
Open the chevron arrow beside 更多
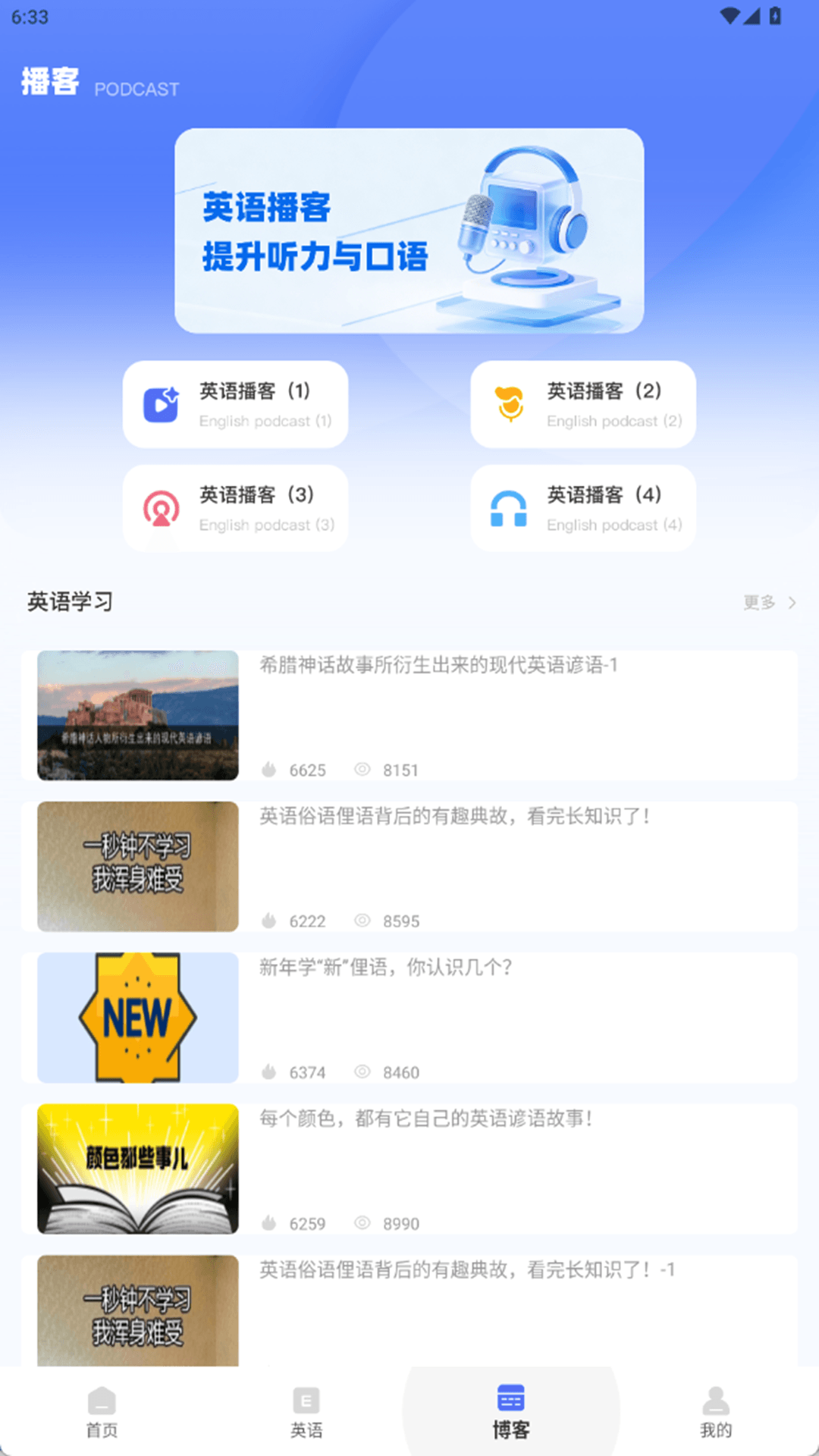[792, 602]
